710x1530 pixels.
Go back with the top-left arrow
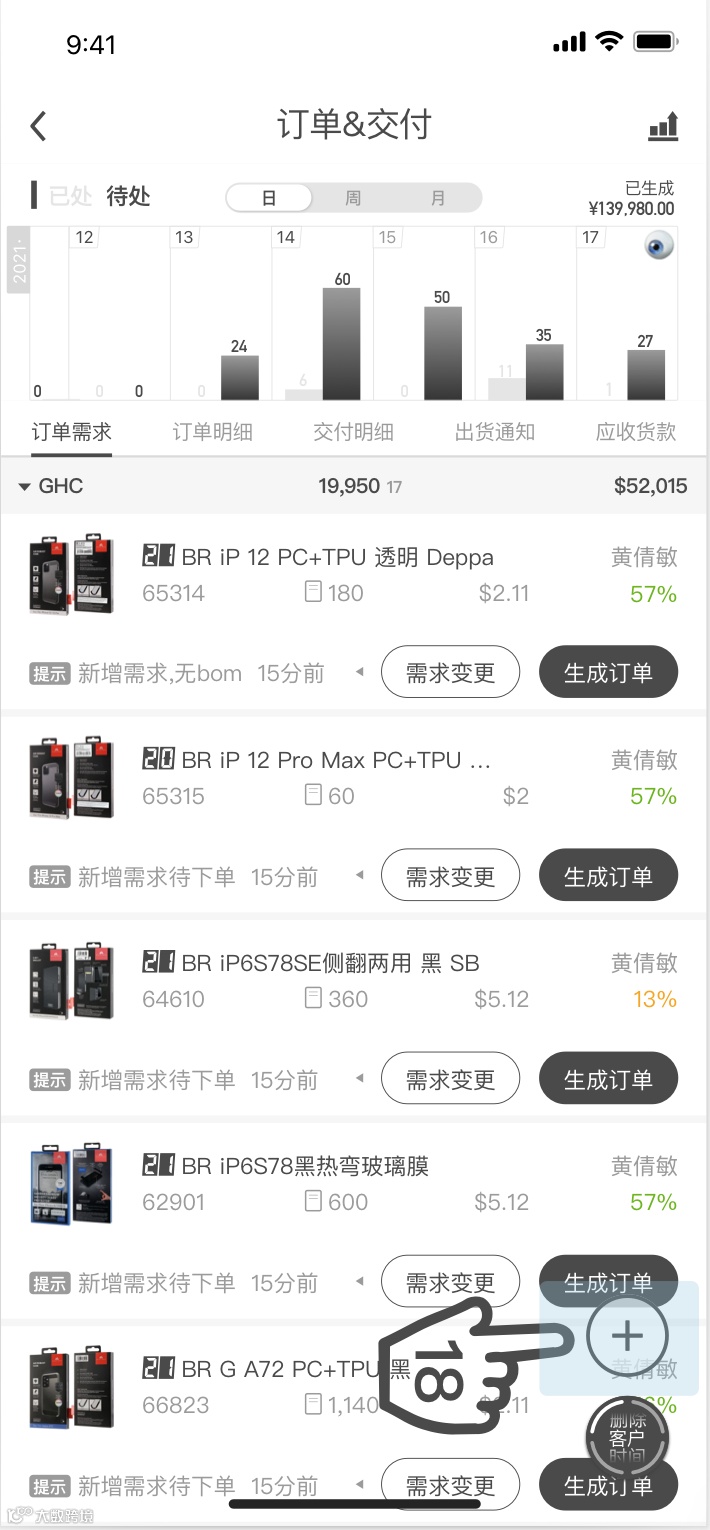pos(38,126)
